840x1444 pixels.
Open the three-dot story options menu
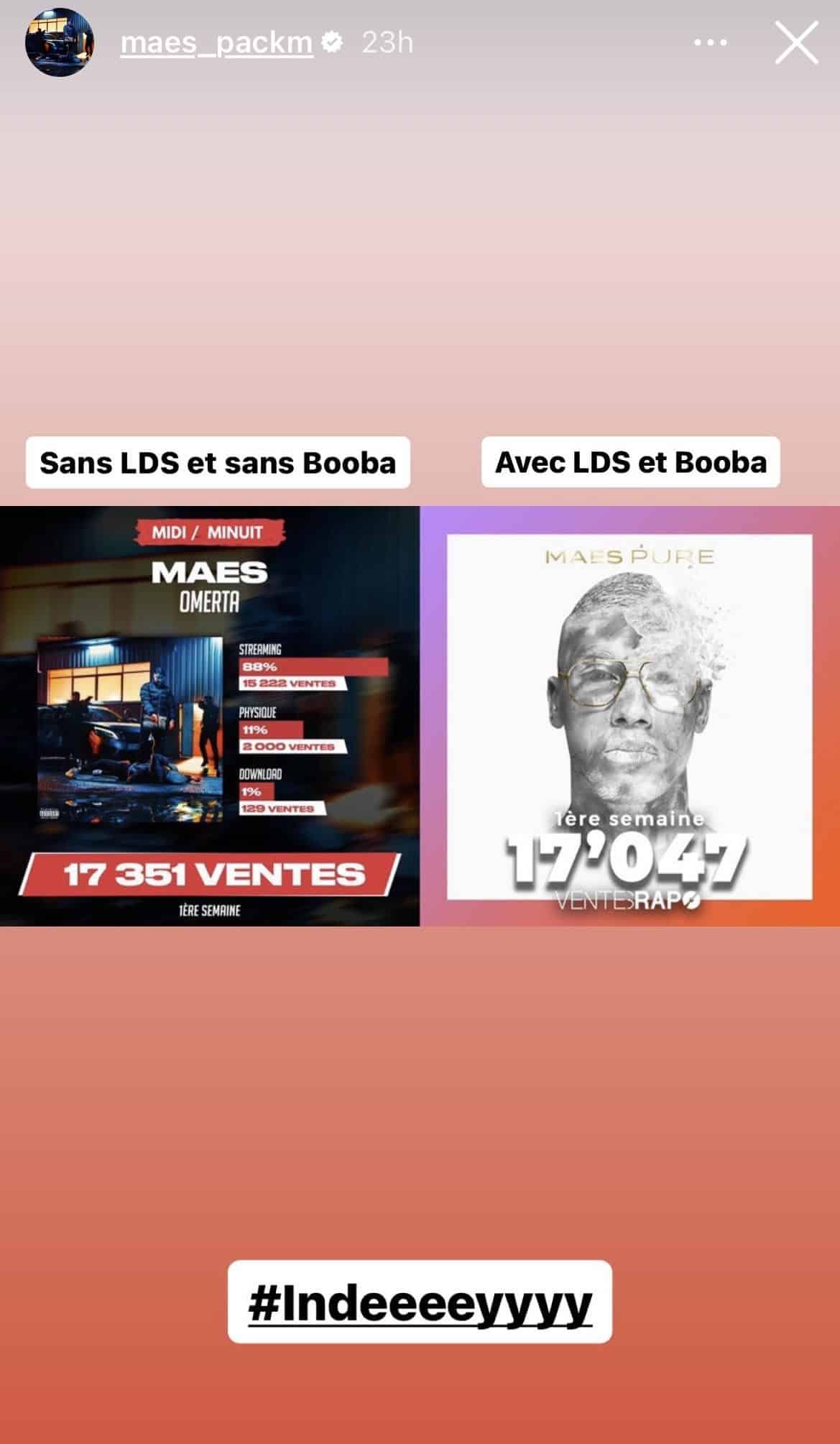coord(710,43)
